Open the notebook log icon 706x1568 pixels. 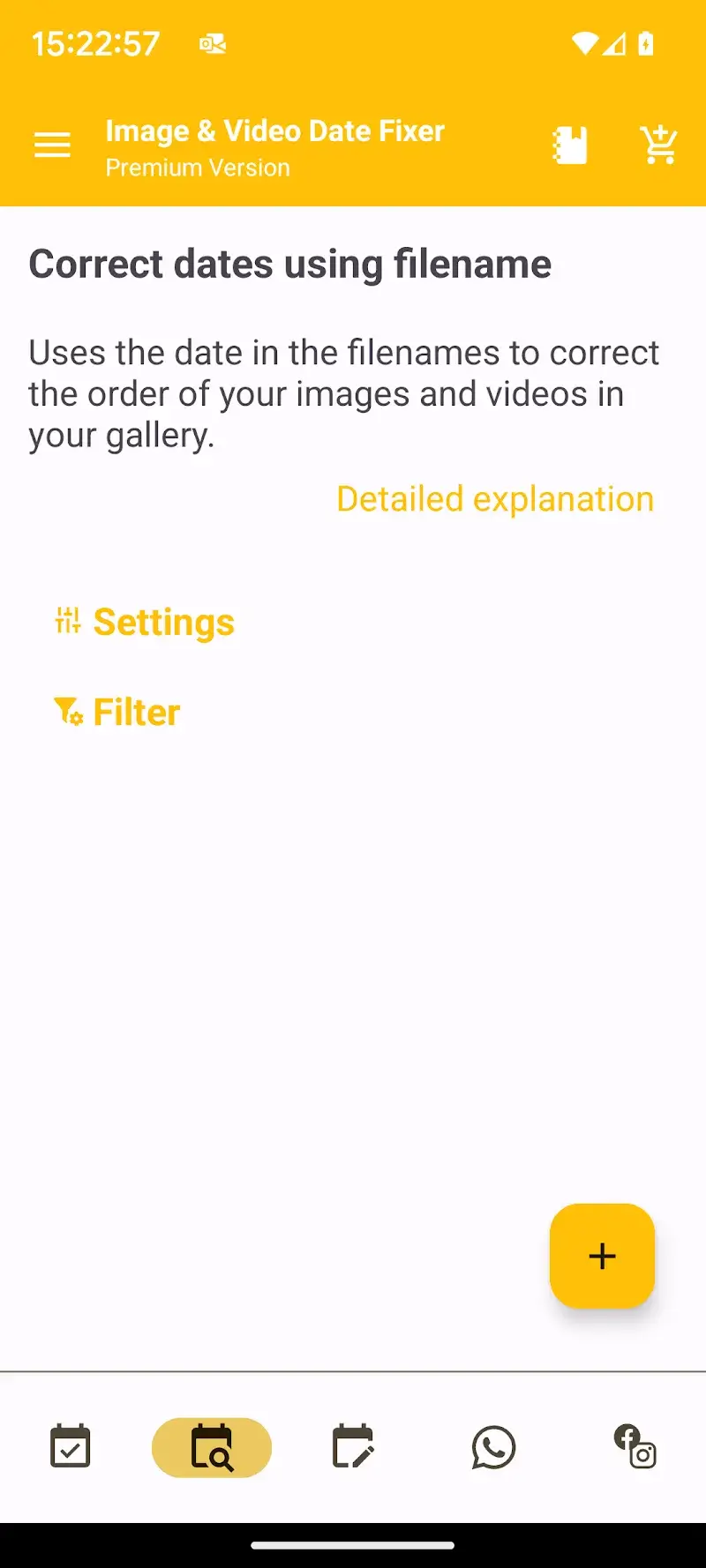[x=570, y=146]
